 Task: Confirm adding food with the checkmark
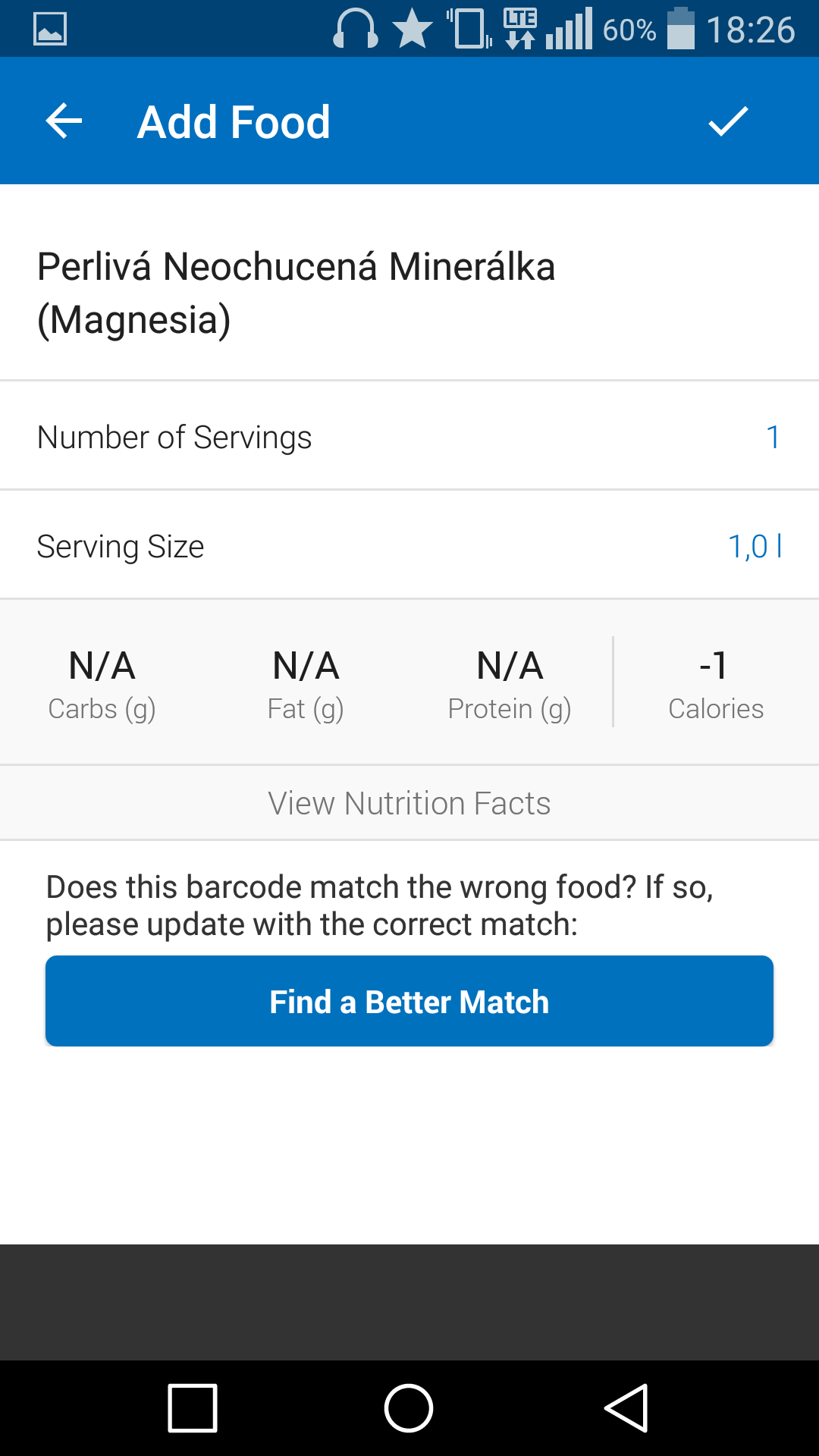click(x=728, y=121)
